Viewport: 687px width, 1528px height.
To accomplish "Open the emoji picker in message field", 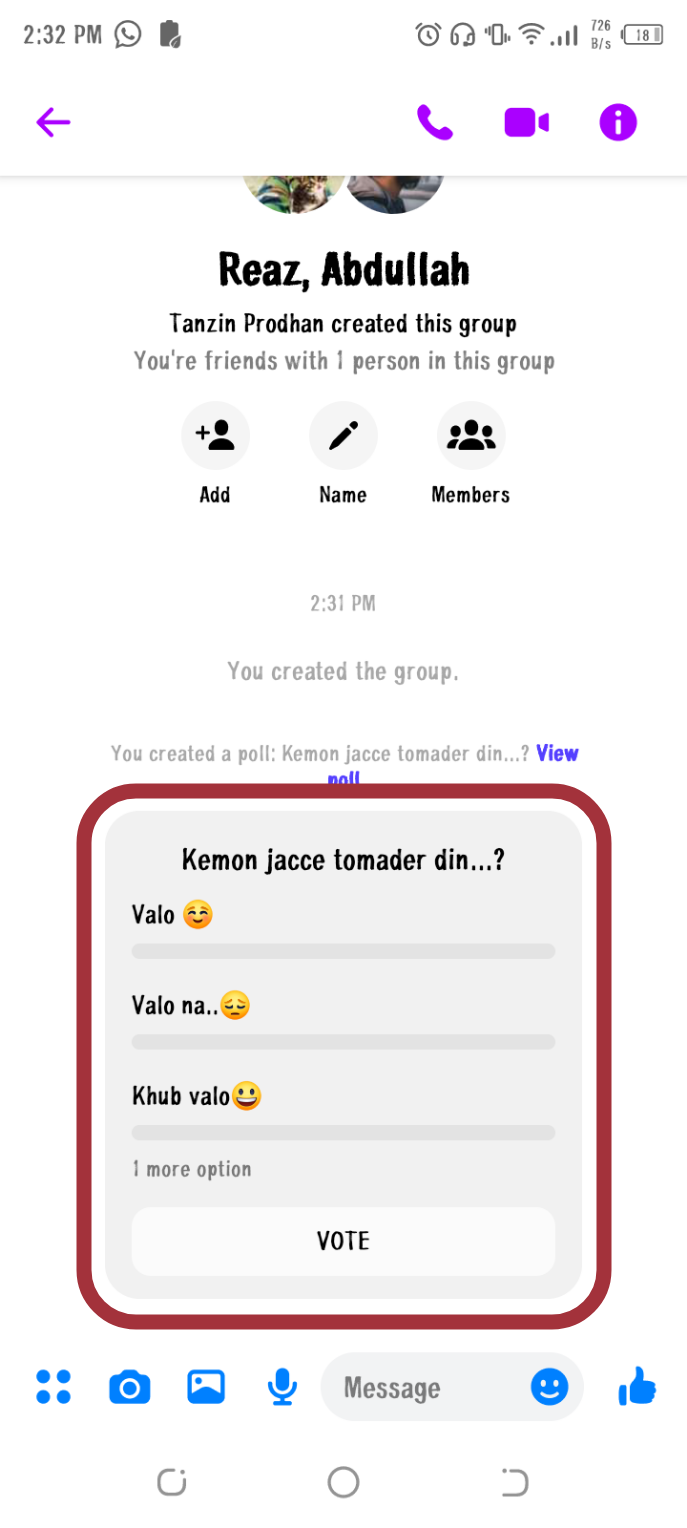I will point(549,1387).
